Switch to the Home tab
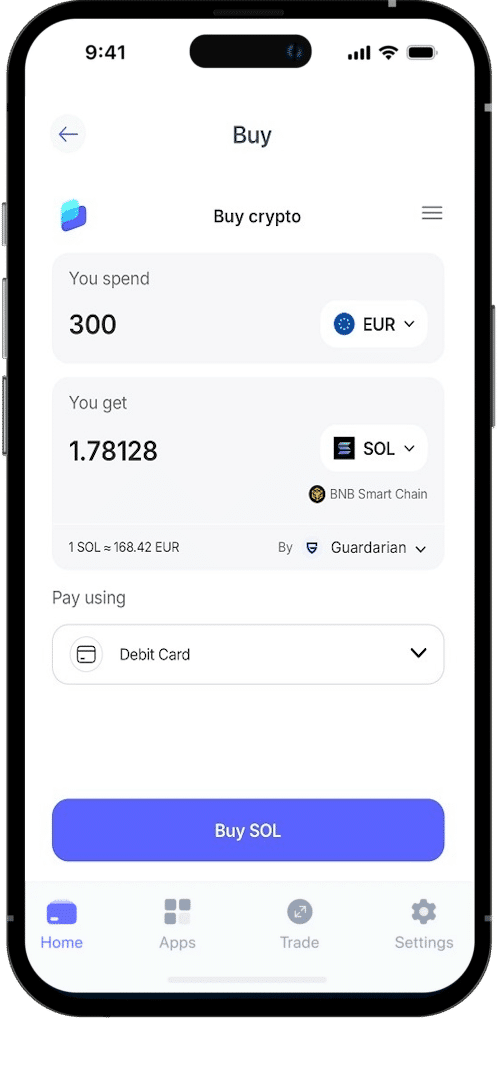Screen dimensions: 498x1079 coord(62,924)
